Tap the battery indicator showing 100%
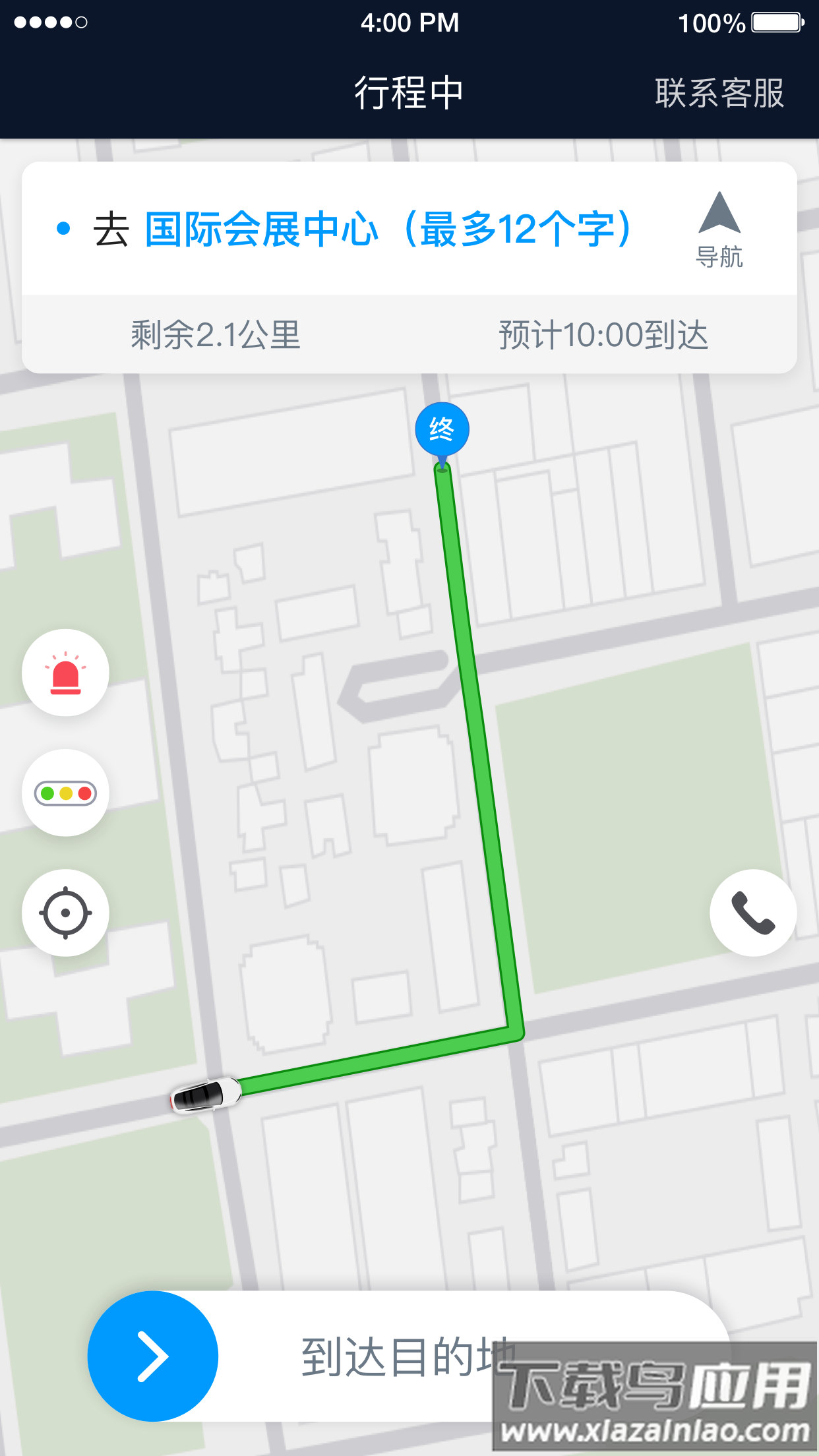 point(745,23)
